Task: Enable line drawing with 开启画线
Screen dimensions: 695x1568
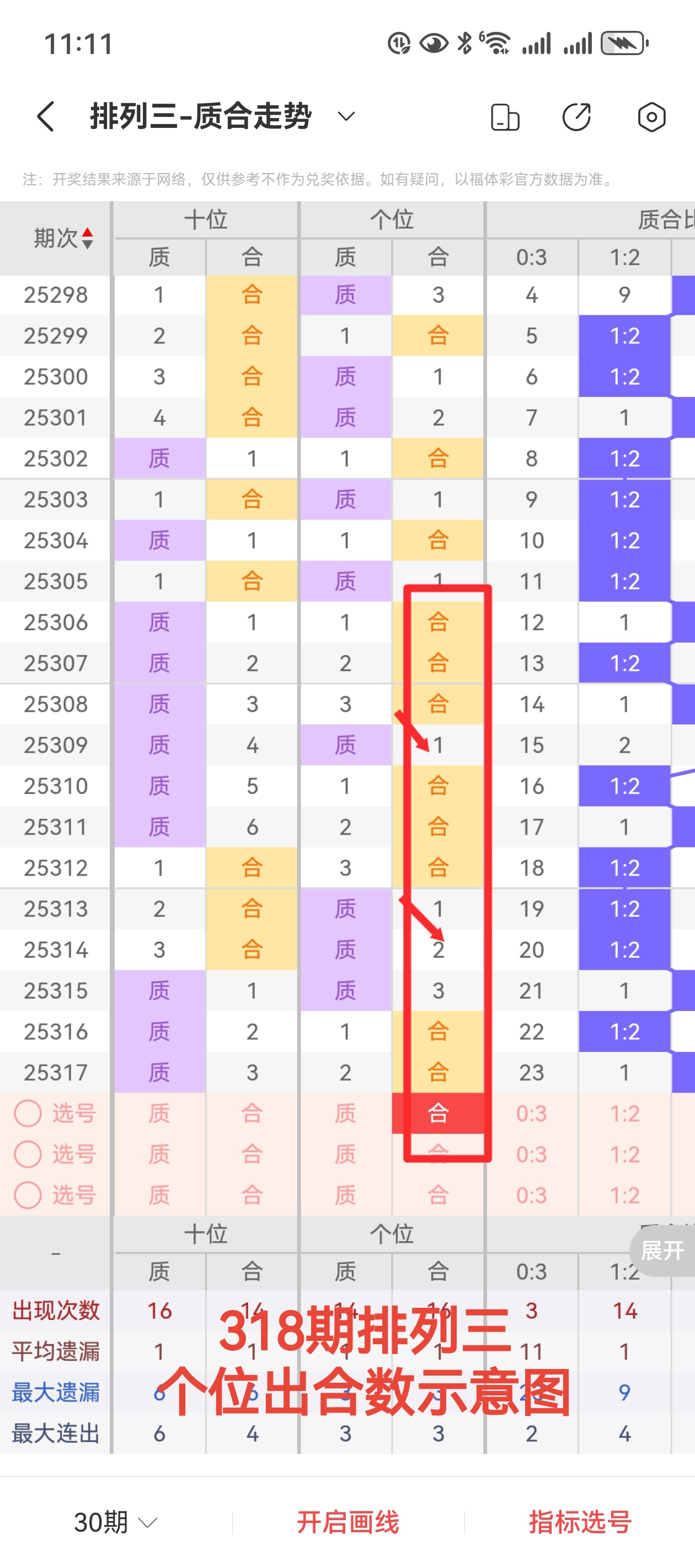Action: (348, 1522)
